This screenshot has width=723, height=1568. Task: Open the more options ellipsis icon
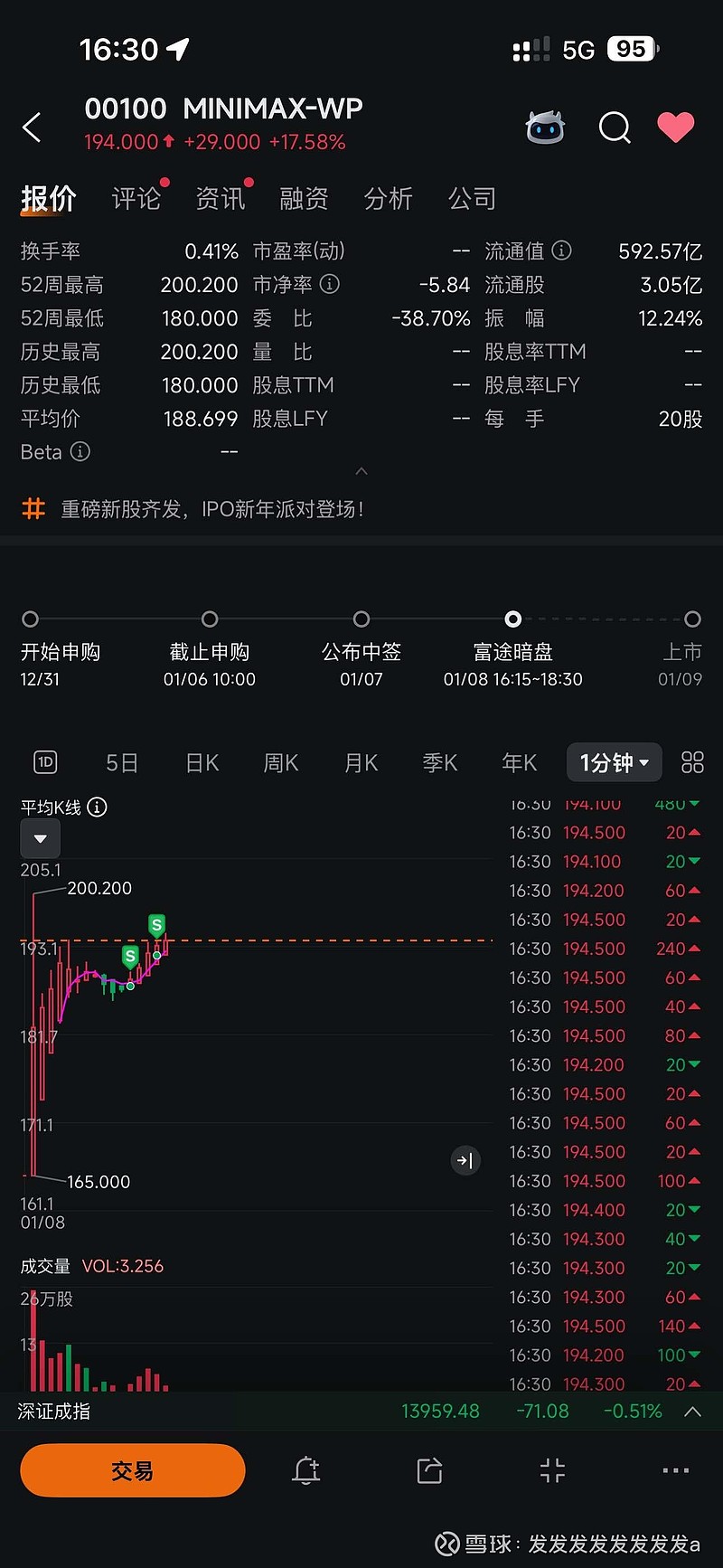pyautogui.click(x=676, y=1470)
